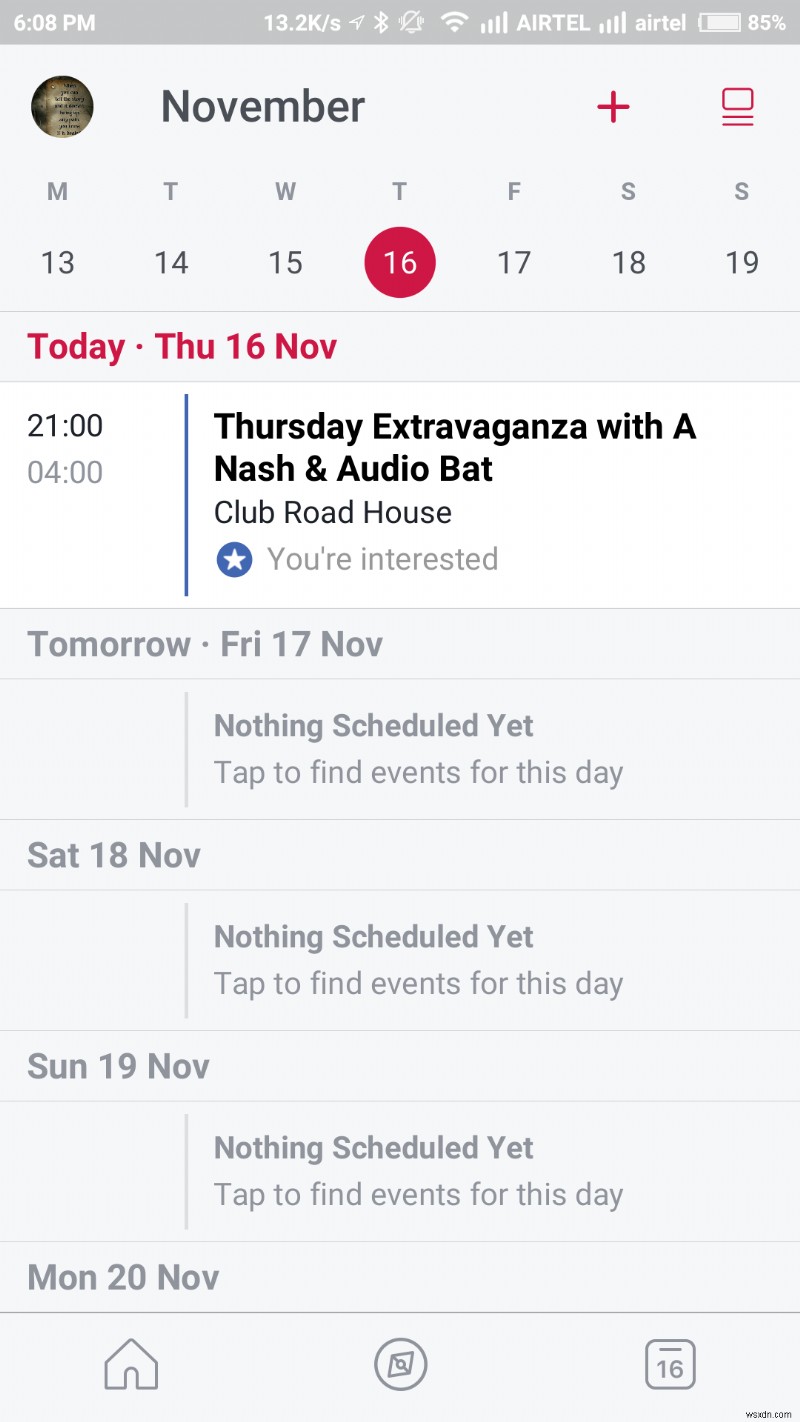Viewport: 800px width, 1422px height.
Task: Open the Thursday Extravaganza with A Nash event
Action: 455,447
